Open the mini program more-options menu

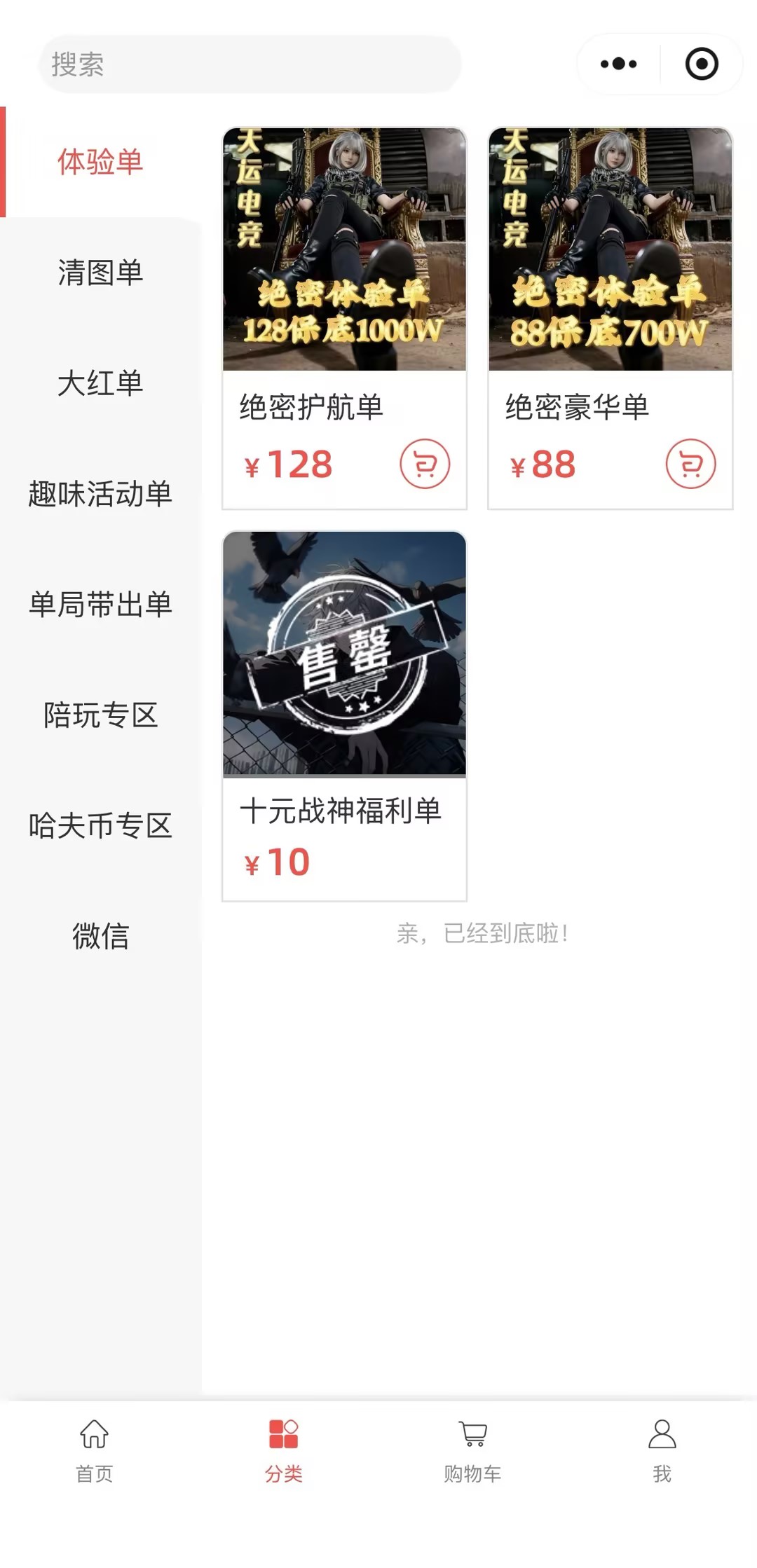coord(618,64)
